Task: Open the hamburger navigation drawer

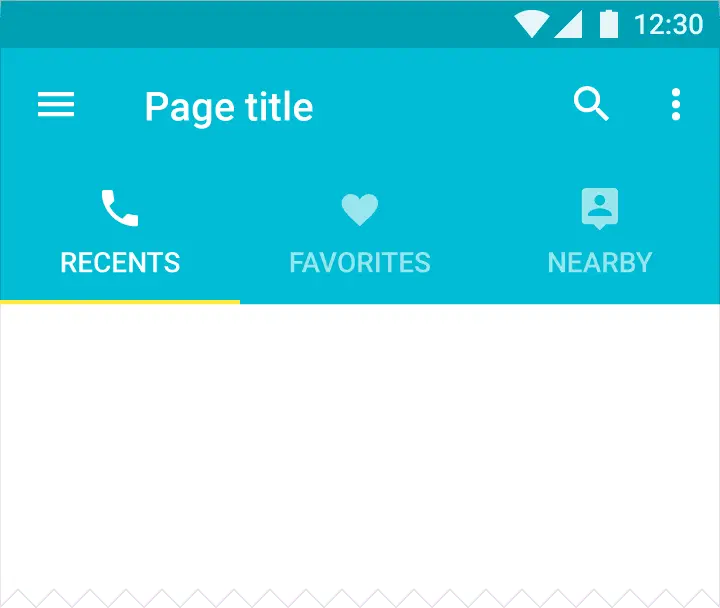Action: [56, 105]
